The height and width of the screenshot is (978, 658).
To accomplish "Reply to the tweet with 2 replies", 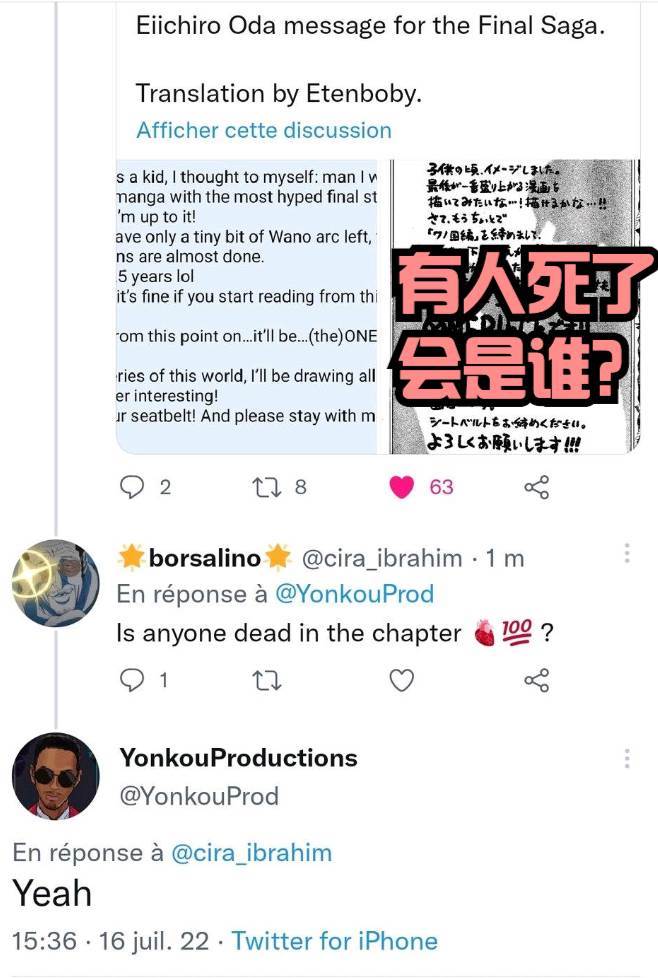I will pos(132,487).
